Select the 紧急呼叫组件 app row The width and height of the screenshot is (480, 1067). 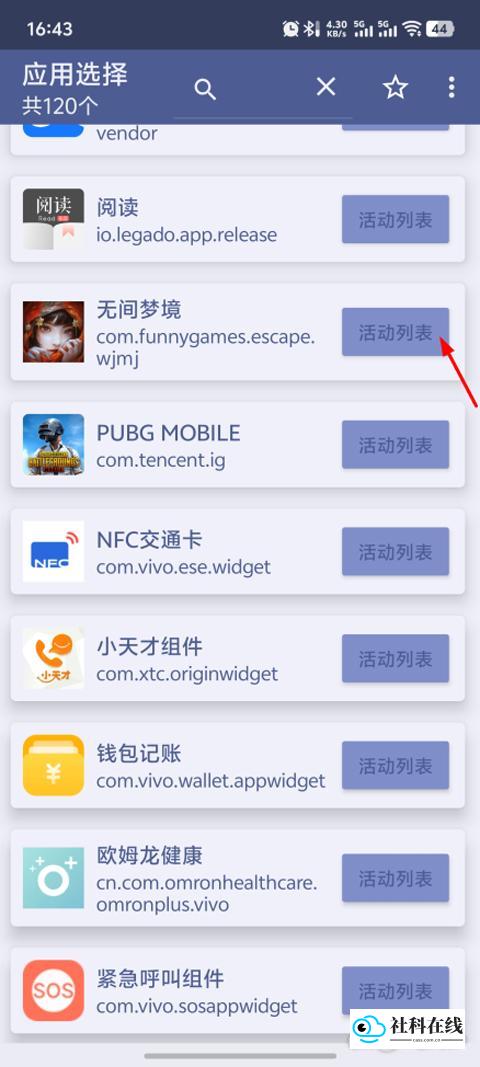point(238,990)
